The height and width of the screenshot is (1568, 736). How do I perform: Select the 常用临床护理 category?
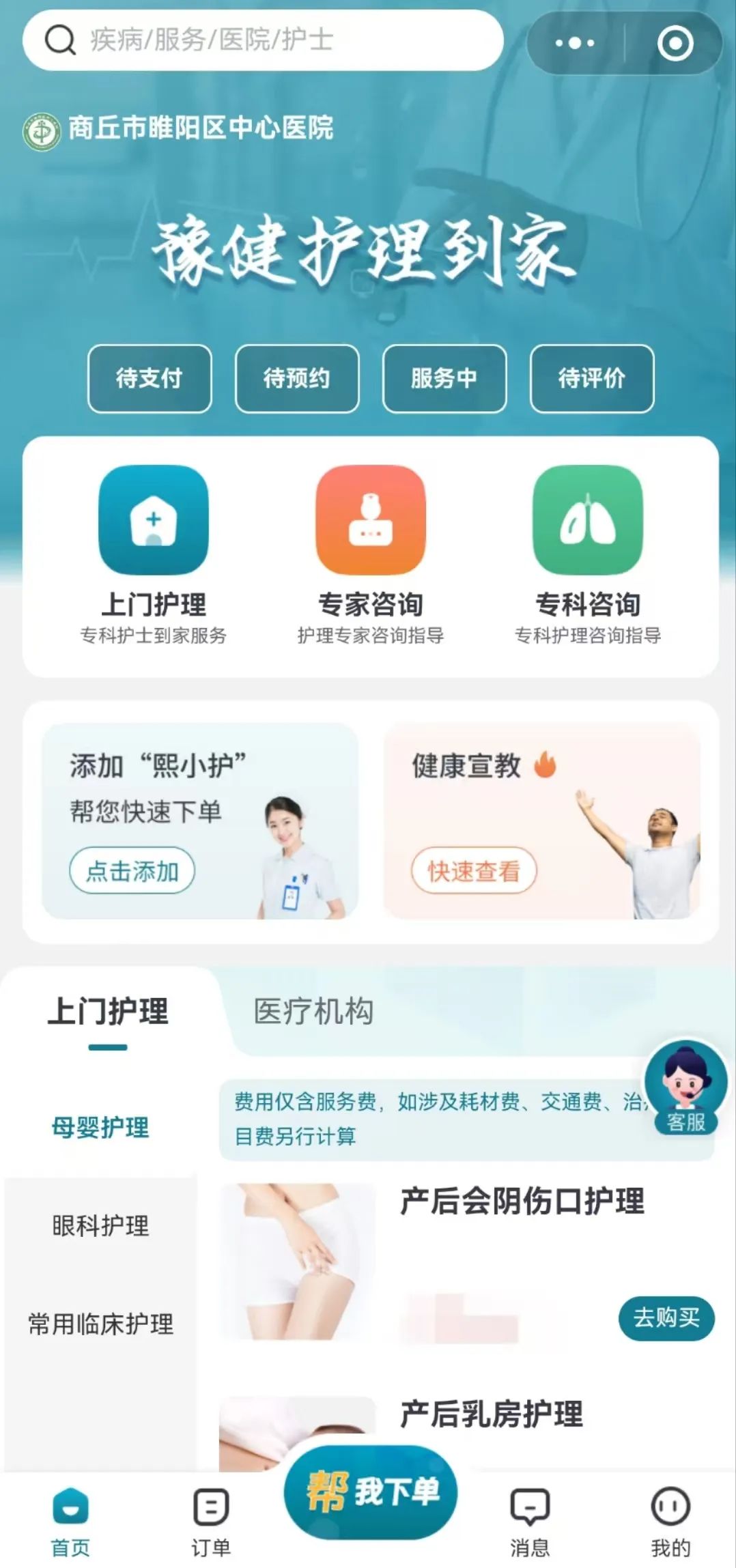[x=100, y=1324]
